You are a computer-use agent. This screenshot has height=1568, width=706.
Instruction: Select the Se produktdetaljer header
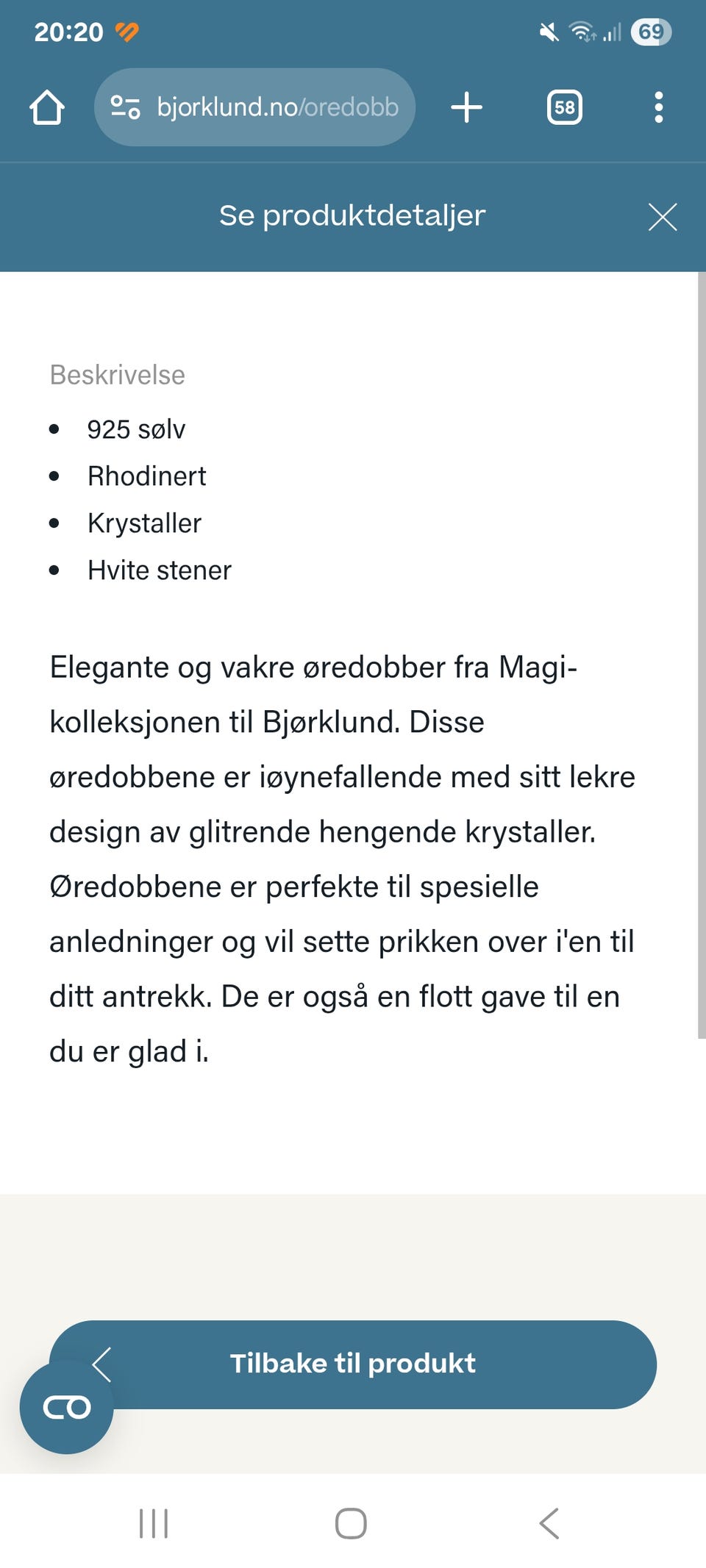coord(352,215)
